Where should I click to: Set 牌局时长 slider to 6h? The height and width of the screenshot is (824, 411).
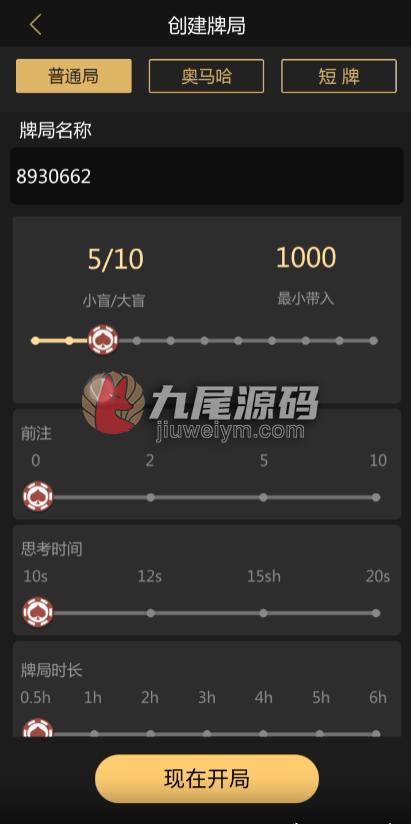(376, 734)
